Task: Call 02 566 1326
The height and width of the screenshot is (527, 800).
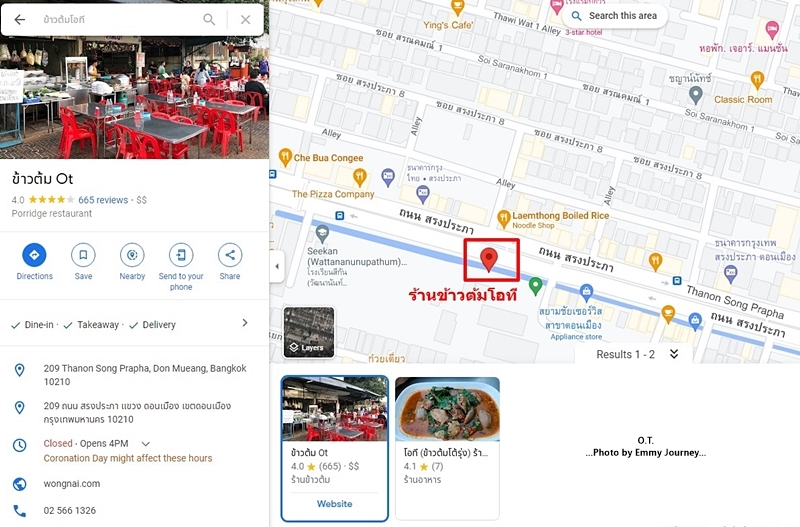Action: 70,510
